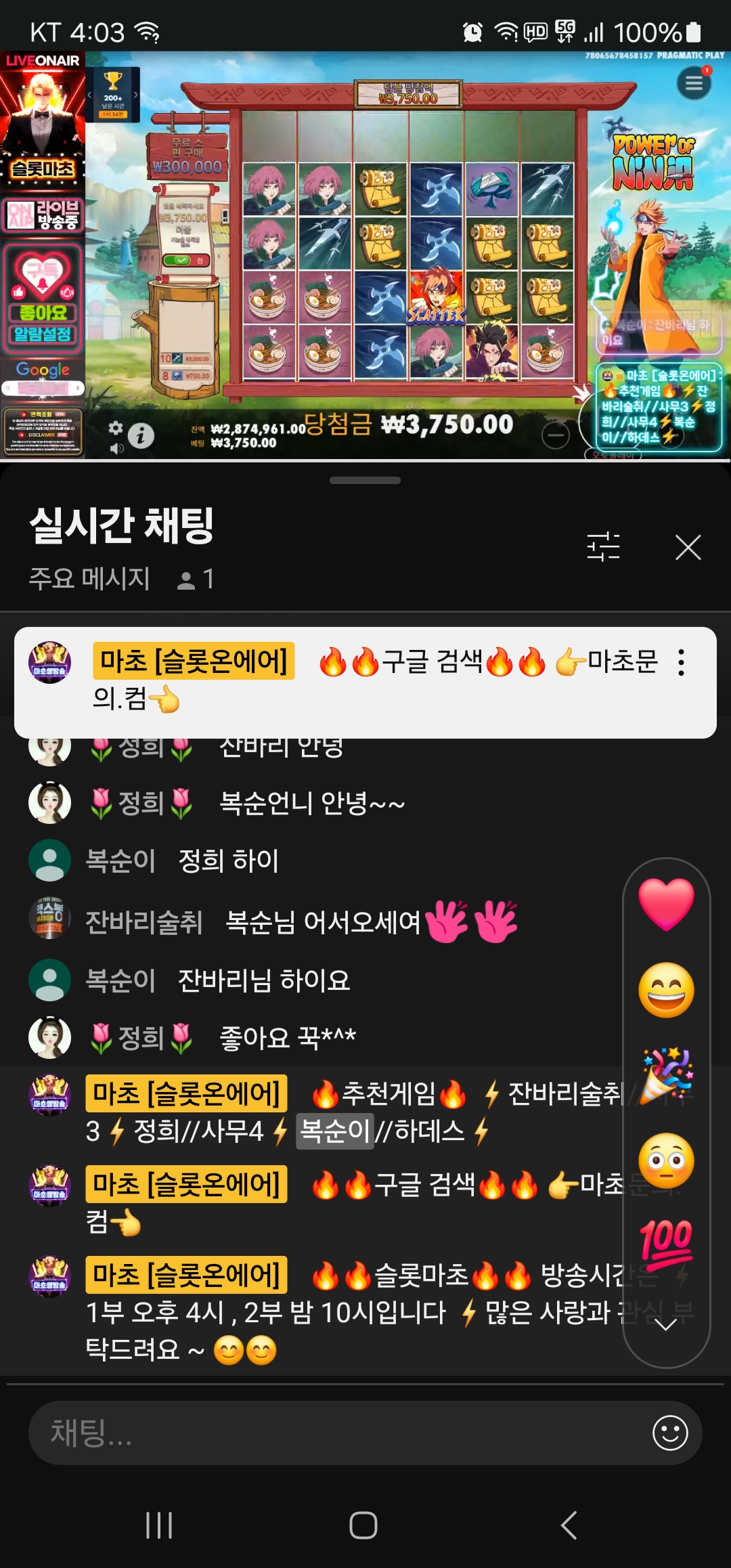Send the 100 points reaction
The image size is (731, 1568).
tap(666, 1244)
